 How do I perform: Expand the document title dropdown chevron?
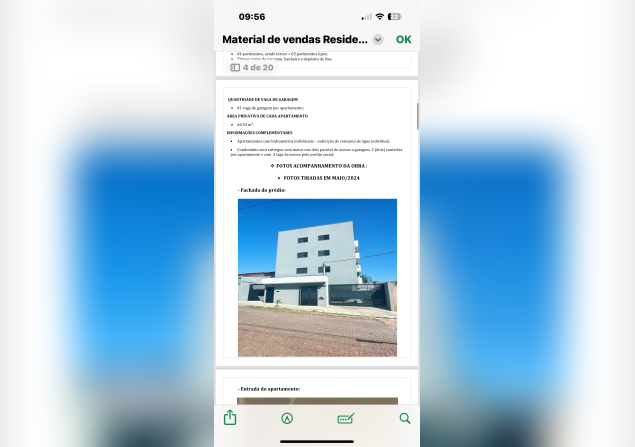point(378,40)
